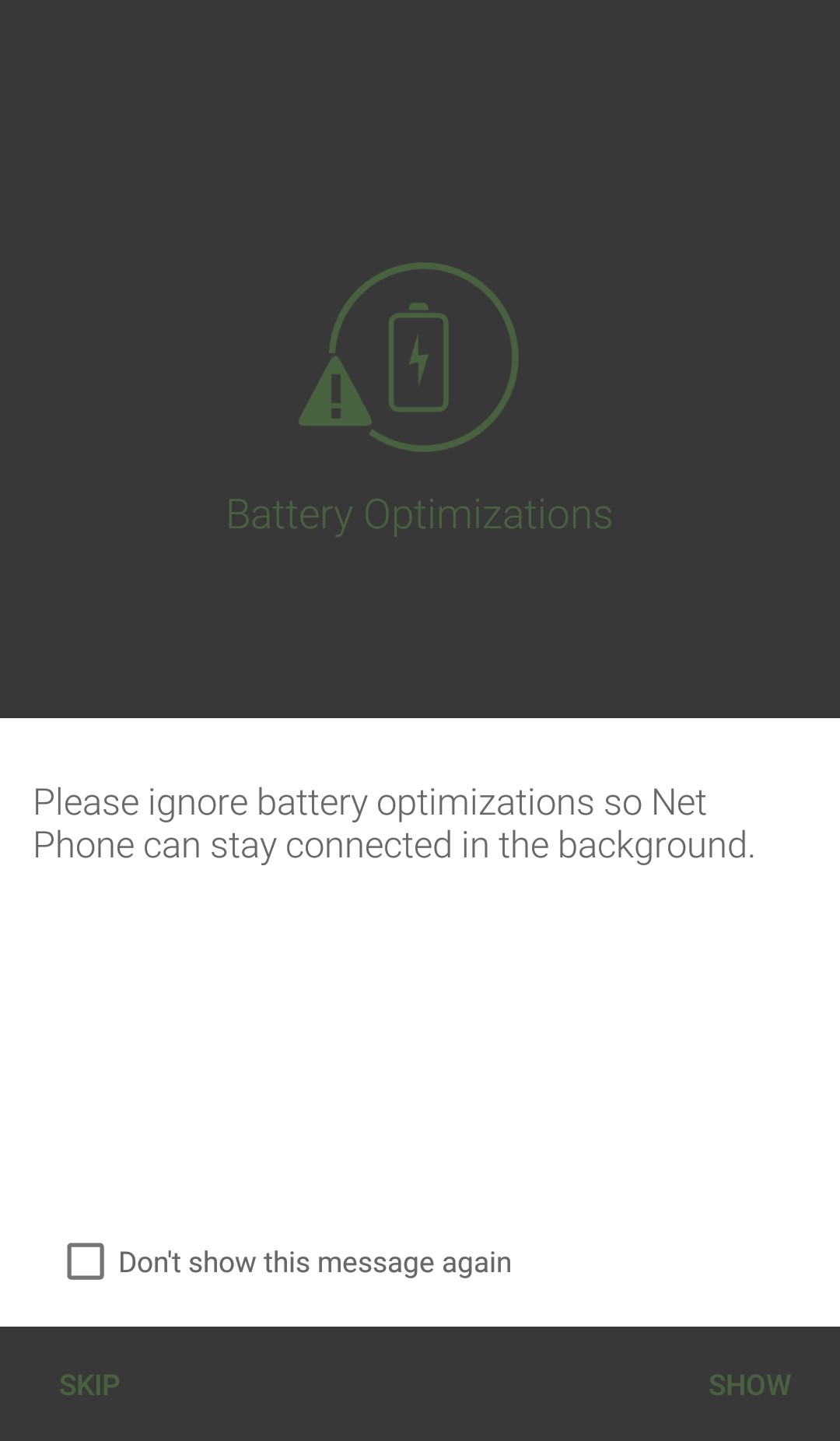The image size is (840, 1441).
Task: Tap Show to open battery optimization settings
Action: tap(749, 1385)
